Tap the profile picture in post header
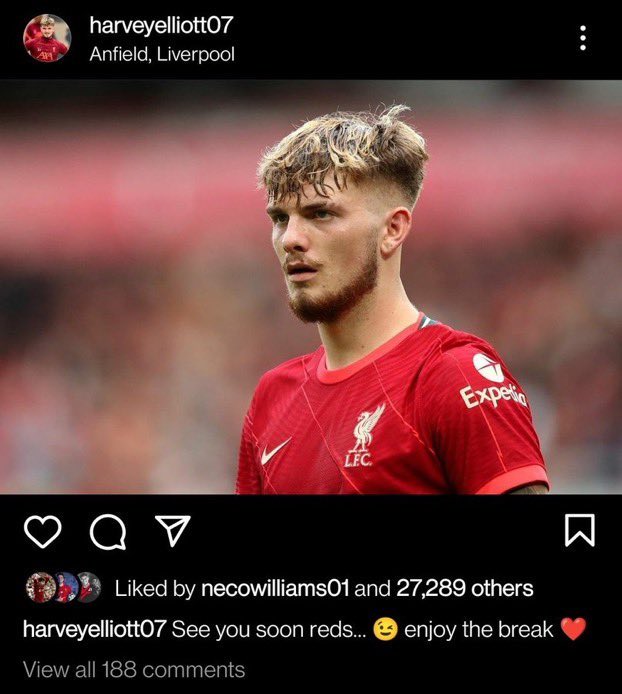622x694 pixels. click(46, 39)
